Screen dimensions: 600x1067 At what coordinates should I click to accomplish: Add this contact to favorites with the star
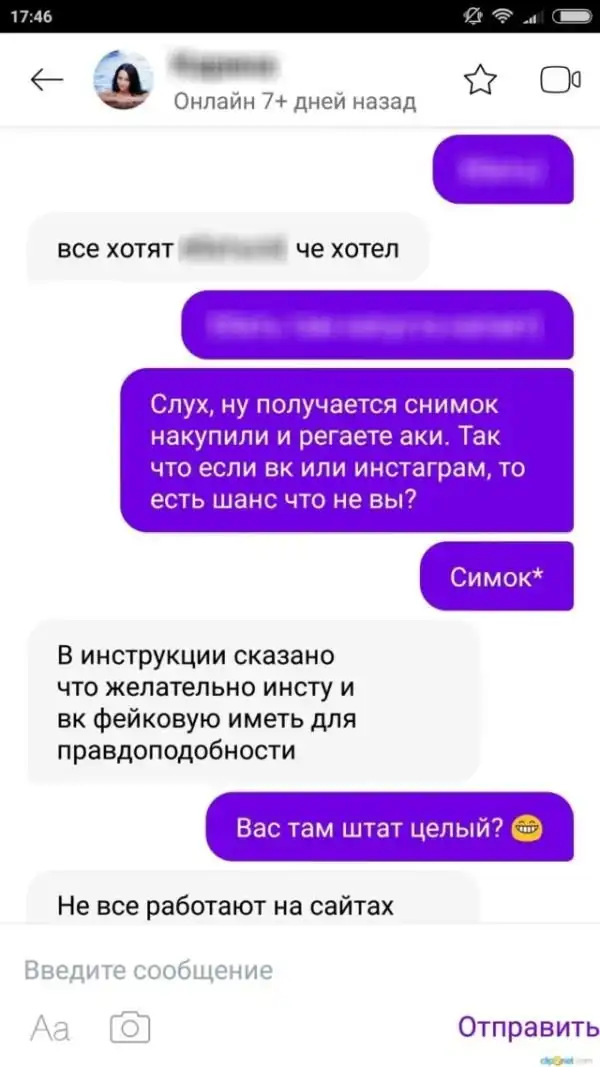(x=480, y=81)
